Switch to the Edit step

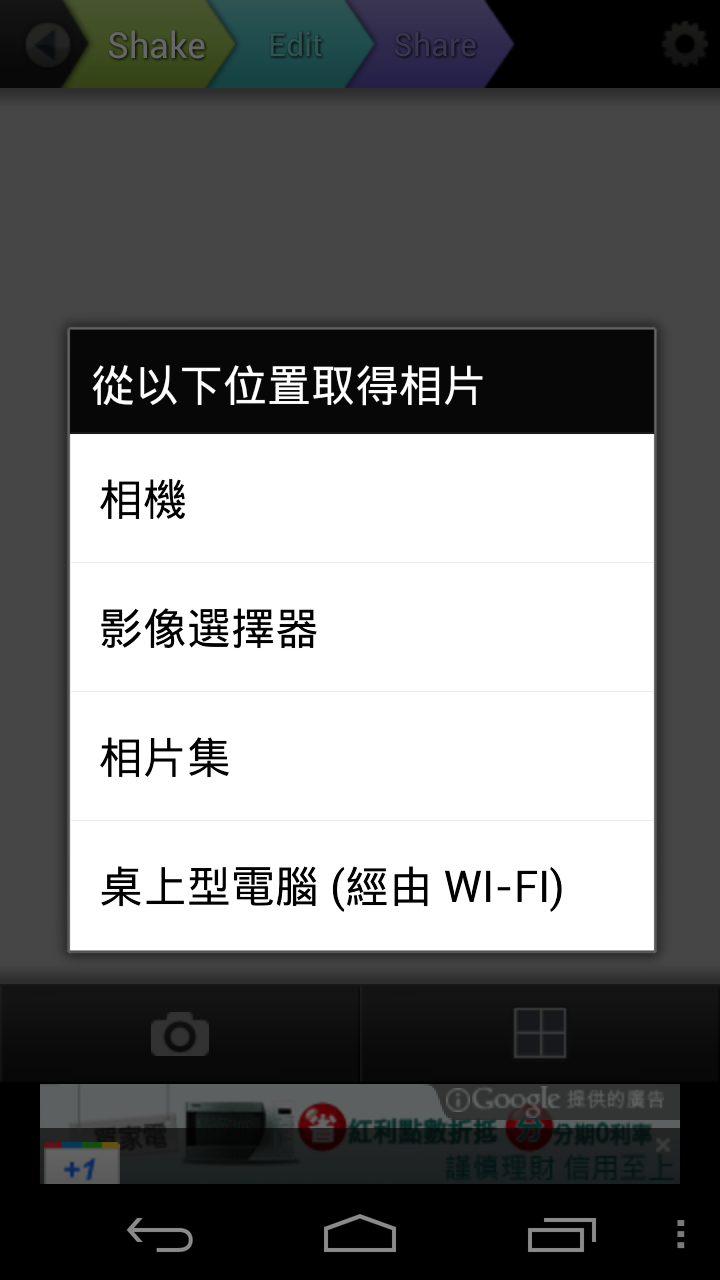click(x=296, y=45)
